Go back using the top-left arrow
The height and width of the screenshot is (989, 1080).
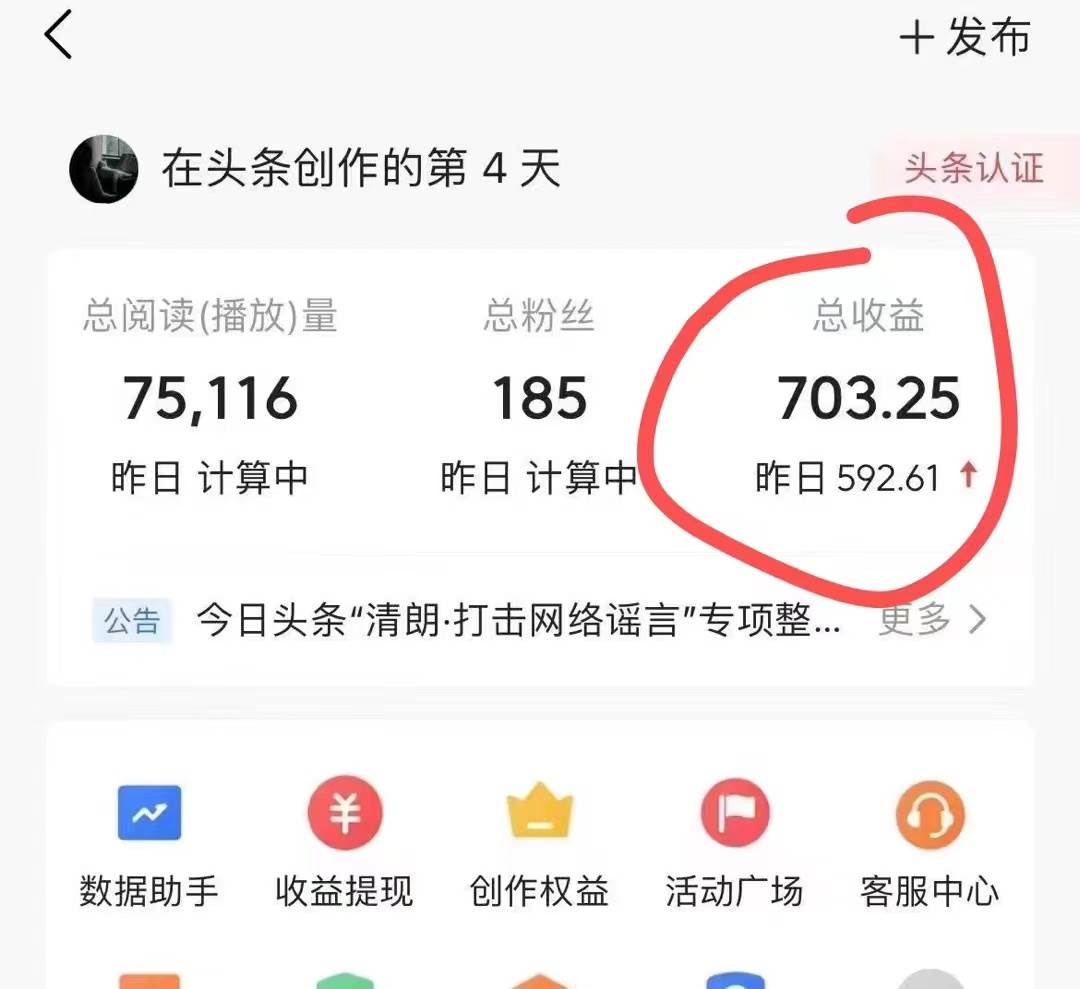58,38
